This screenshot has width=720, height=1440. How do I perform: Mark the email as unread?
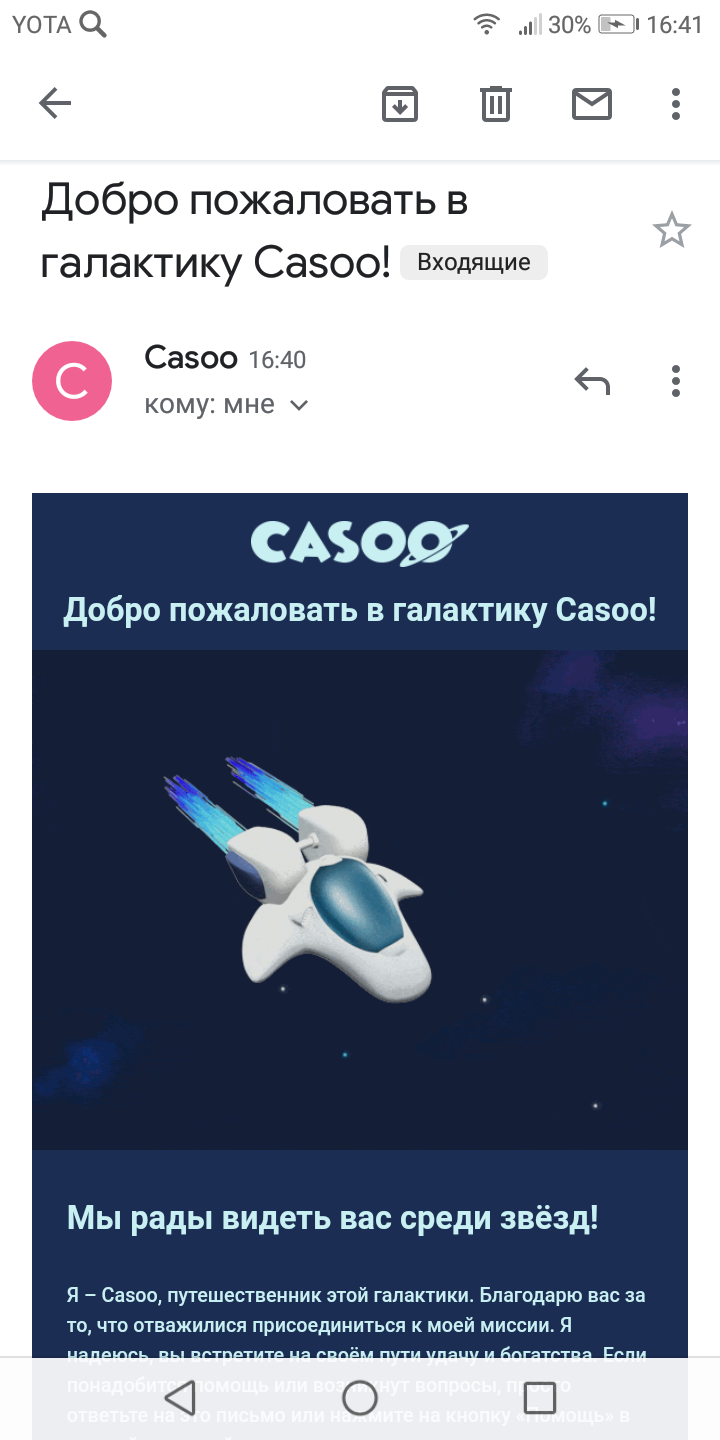[591, 104]
